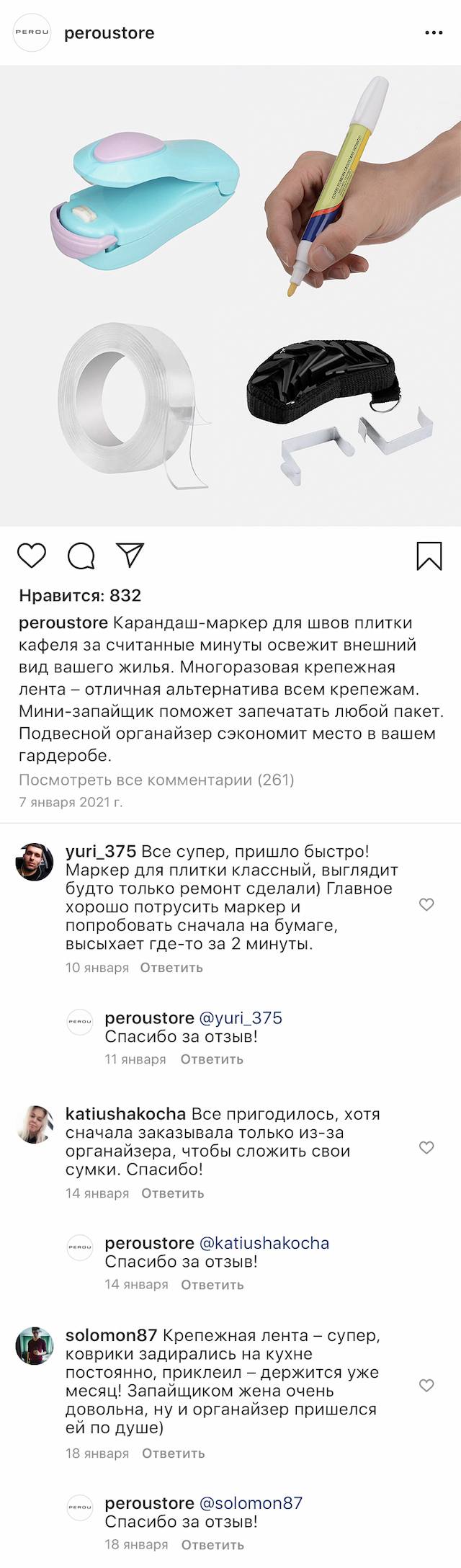Open the @yuri_375 mention link
The height and width of the screenshot is (1568, 461).
tap(241, 1018)
